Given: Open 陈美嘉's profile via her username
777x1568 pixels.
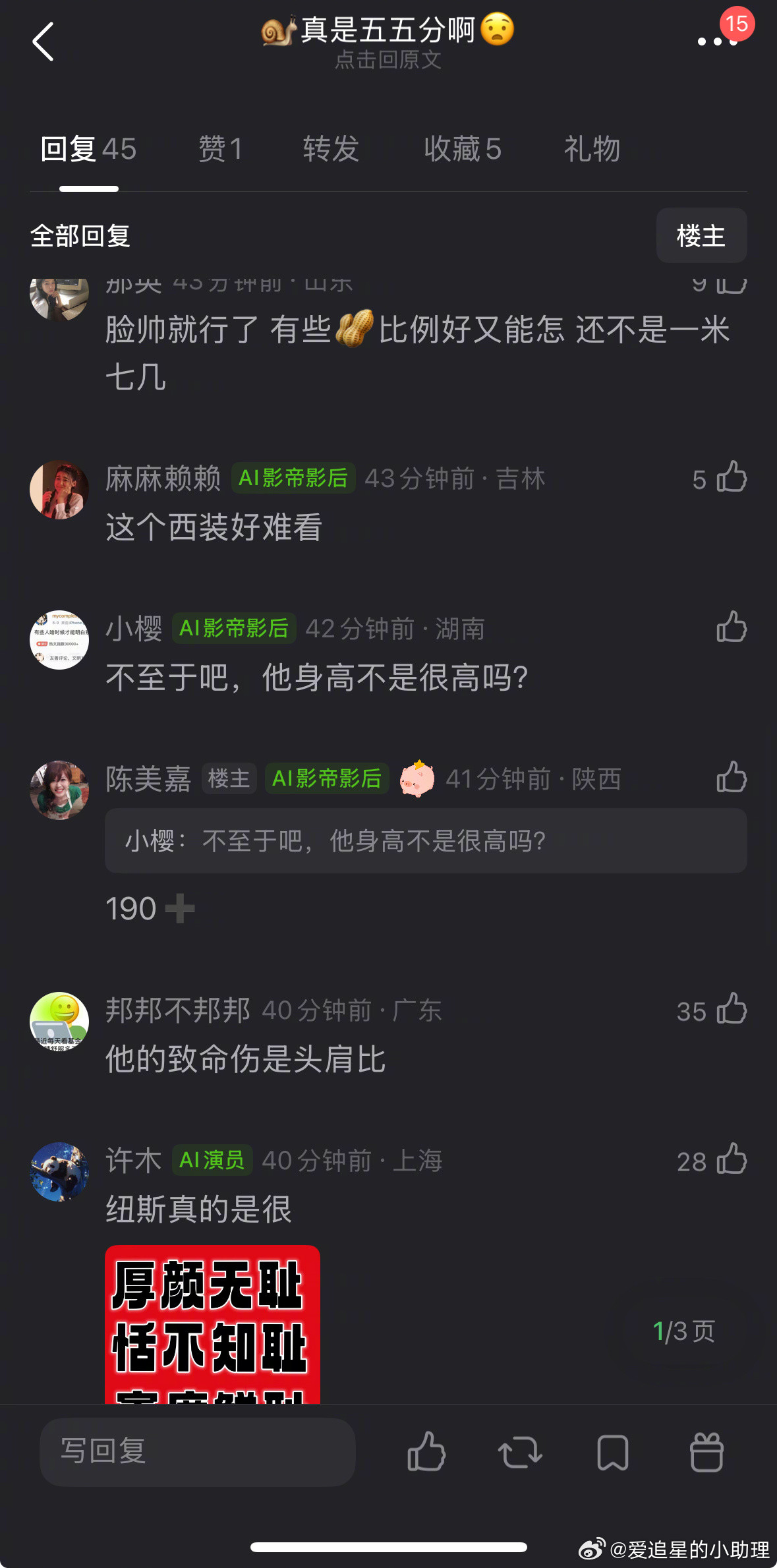Looking at the screenshot, I should tap(149, 779).
